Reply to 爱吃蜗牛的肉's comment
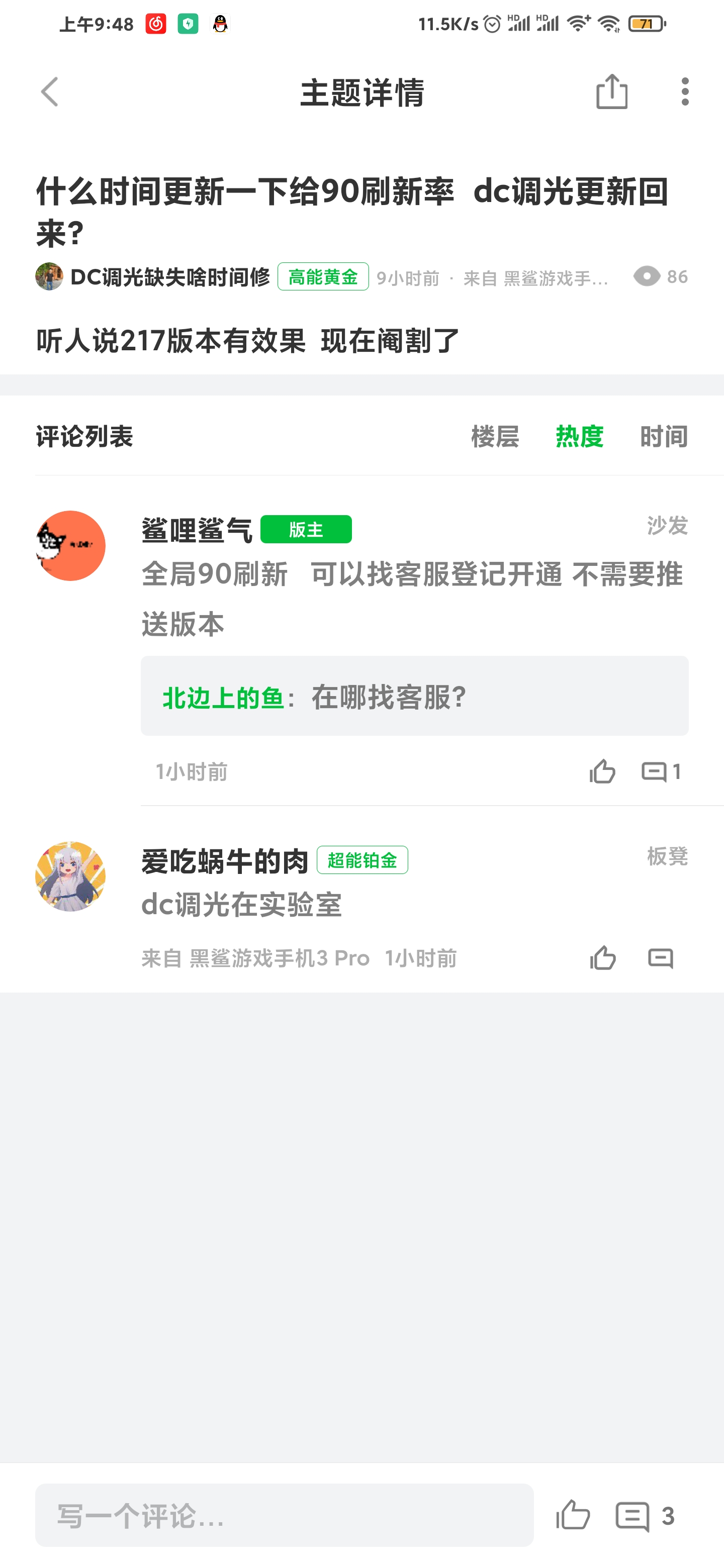Screen dimensions: 724x1568 tap(660, 958)
